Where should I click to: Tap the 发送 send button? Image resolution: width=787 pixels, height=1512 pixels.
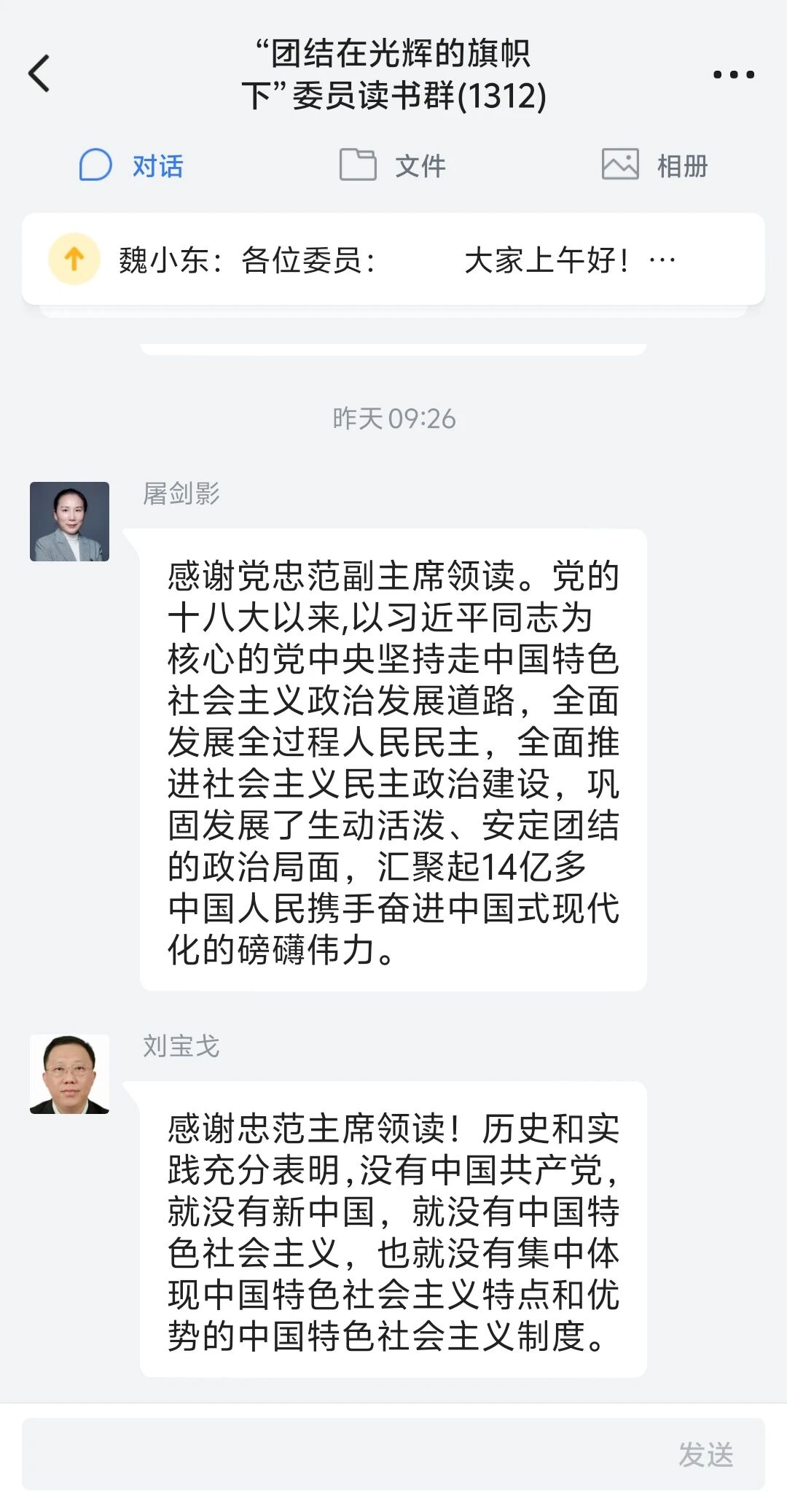pyautogui.click(x=705, y=1454)
